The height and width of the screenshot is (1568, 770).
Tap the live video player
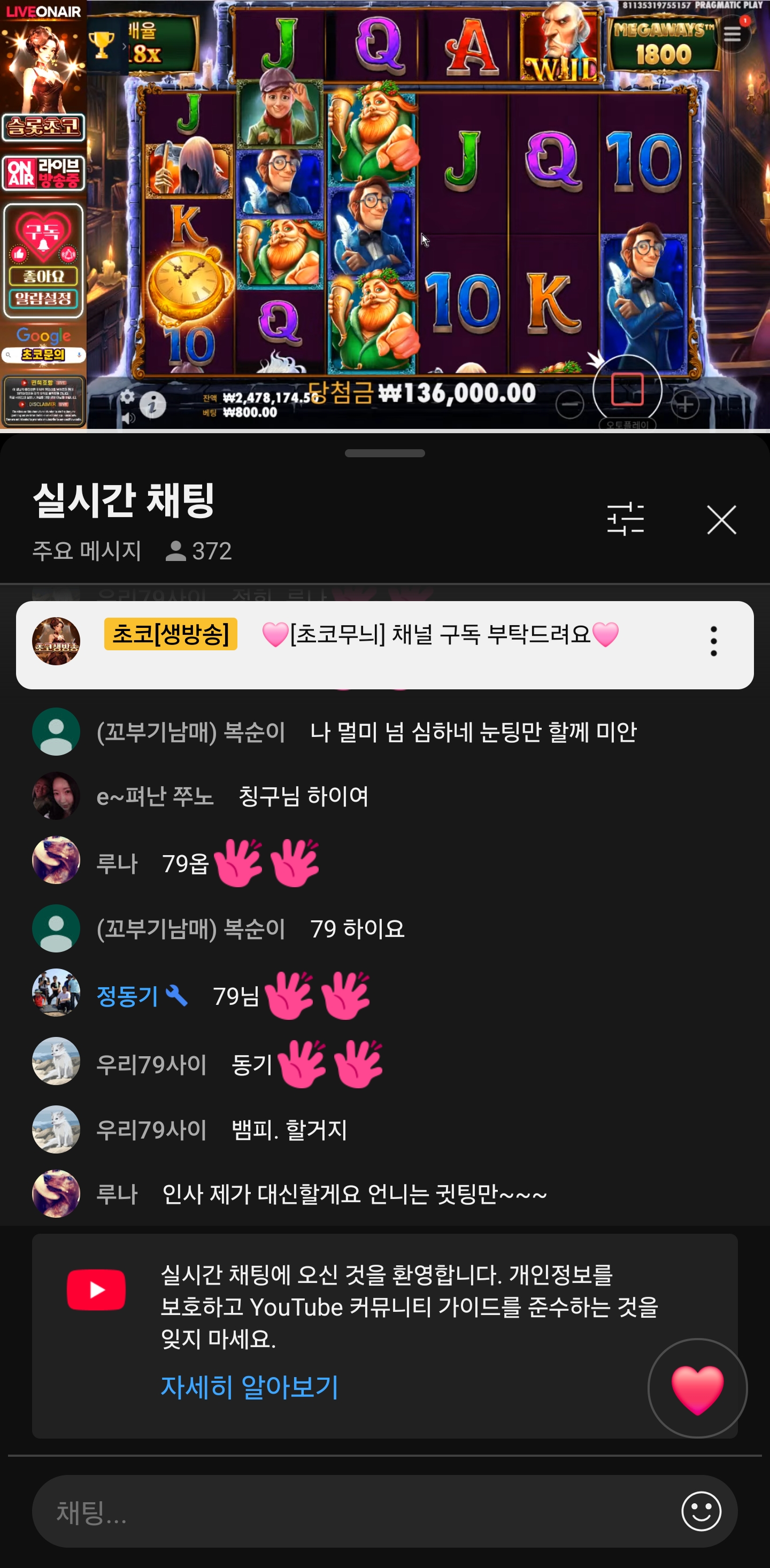point(426,213)
